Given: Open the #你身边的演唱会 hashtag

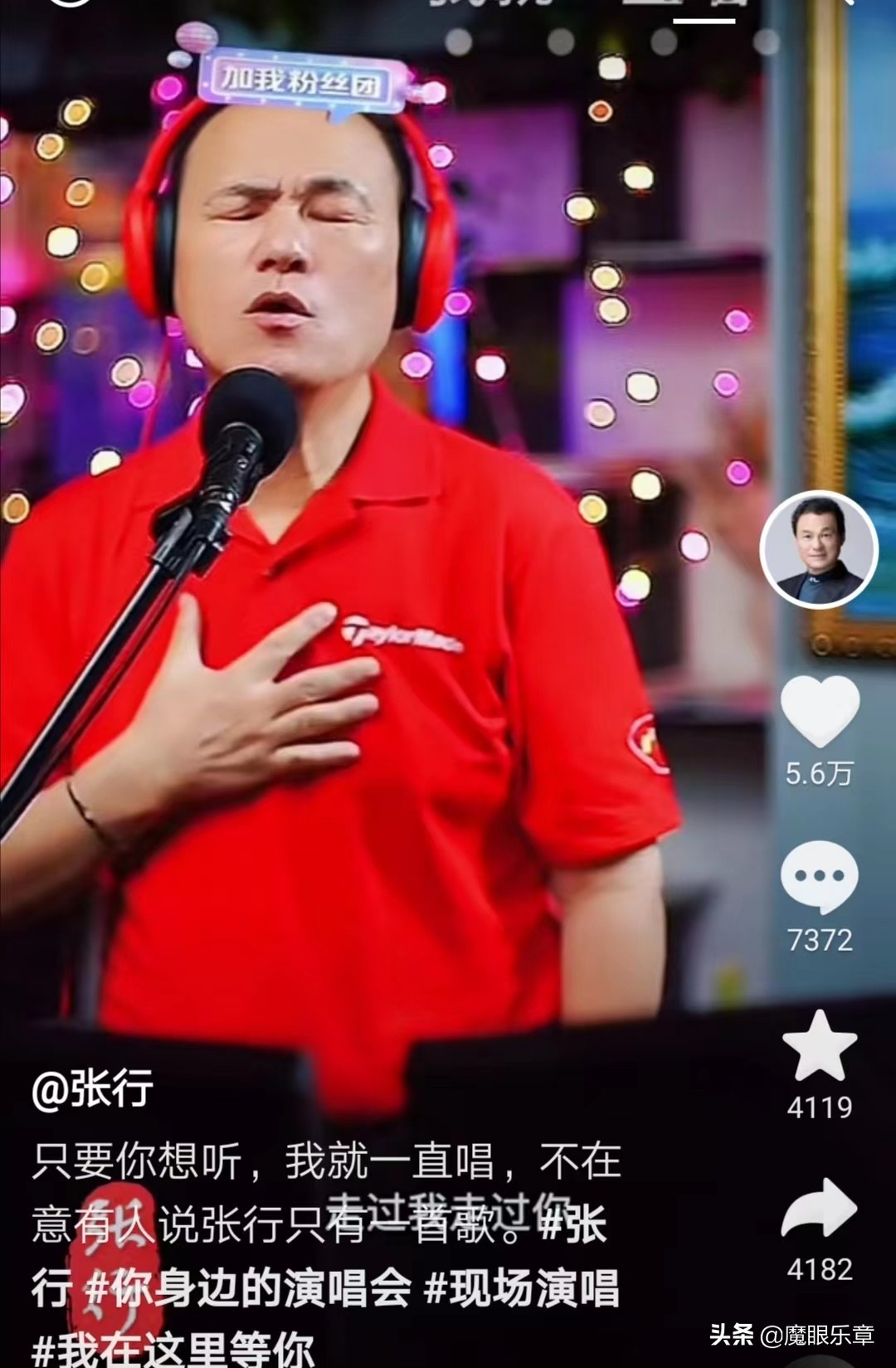Looking at the screenshot, I should pyautogui.click(x=249, y=1288).
